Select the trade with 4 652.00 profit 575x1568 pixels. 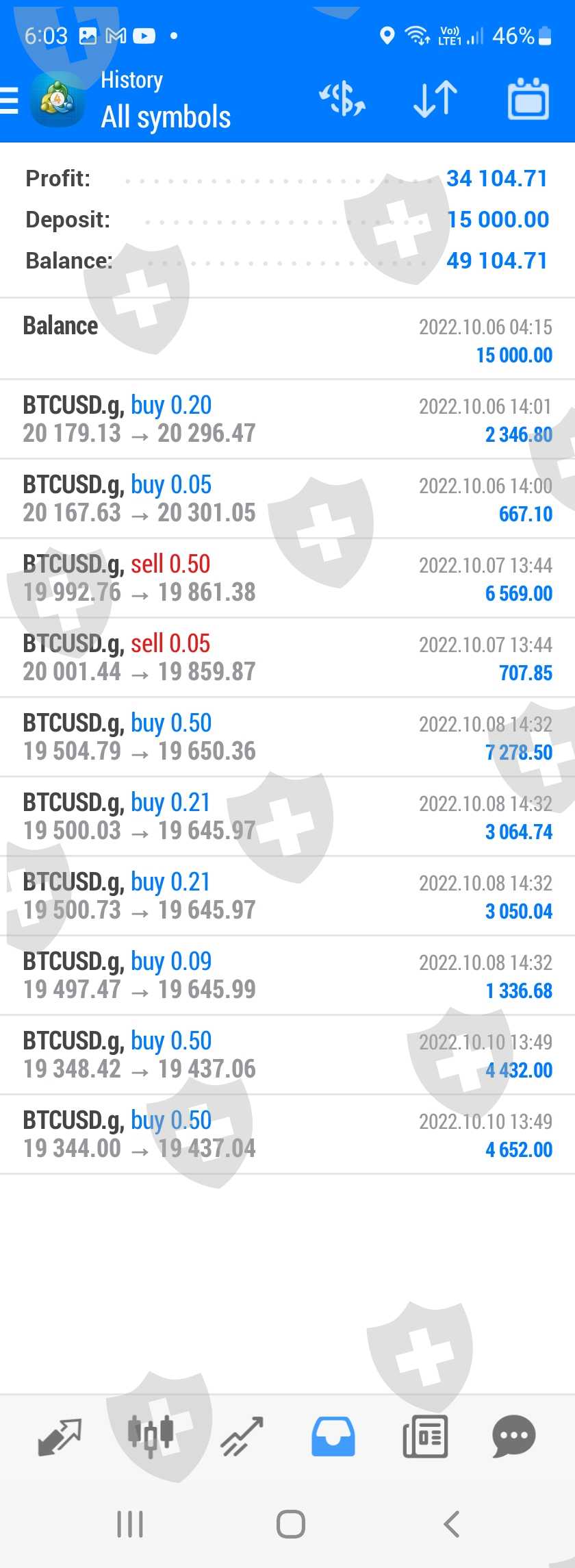pyautogui.click(x=287, y=1134)
